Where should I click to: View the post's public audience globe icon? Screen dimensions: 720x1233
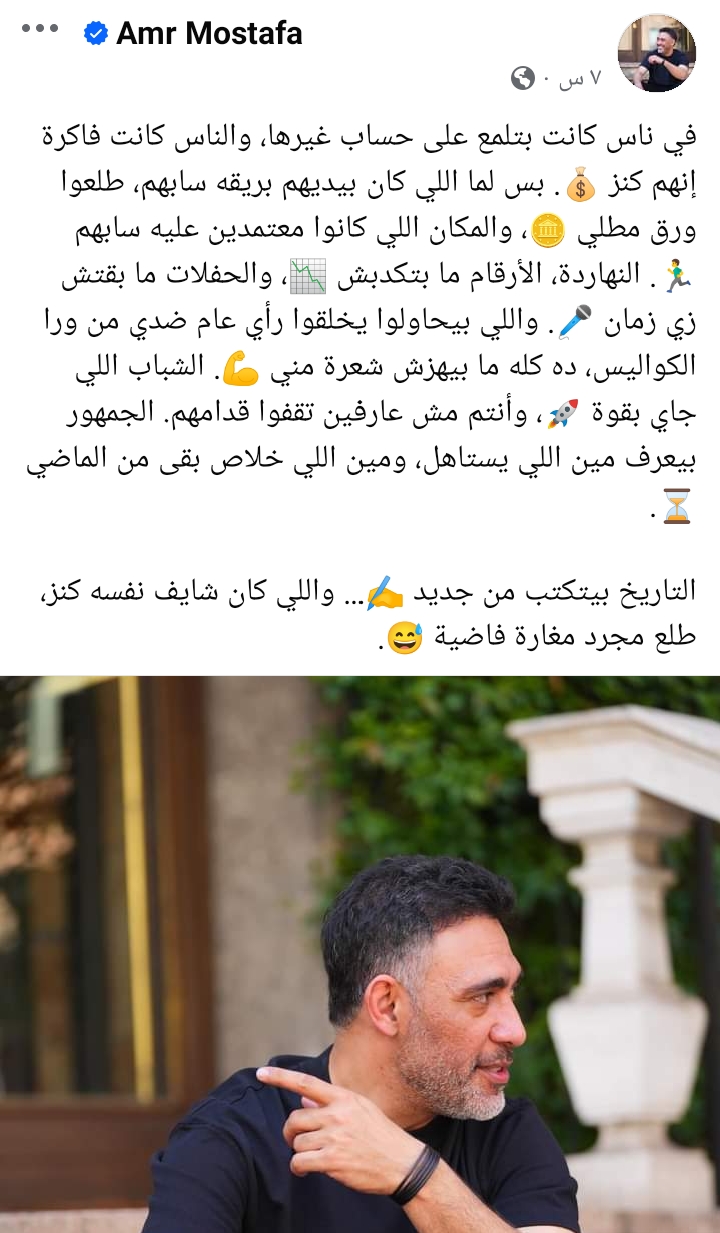(523, 78)
